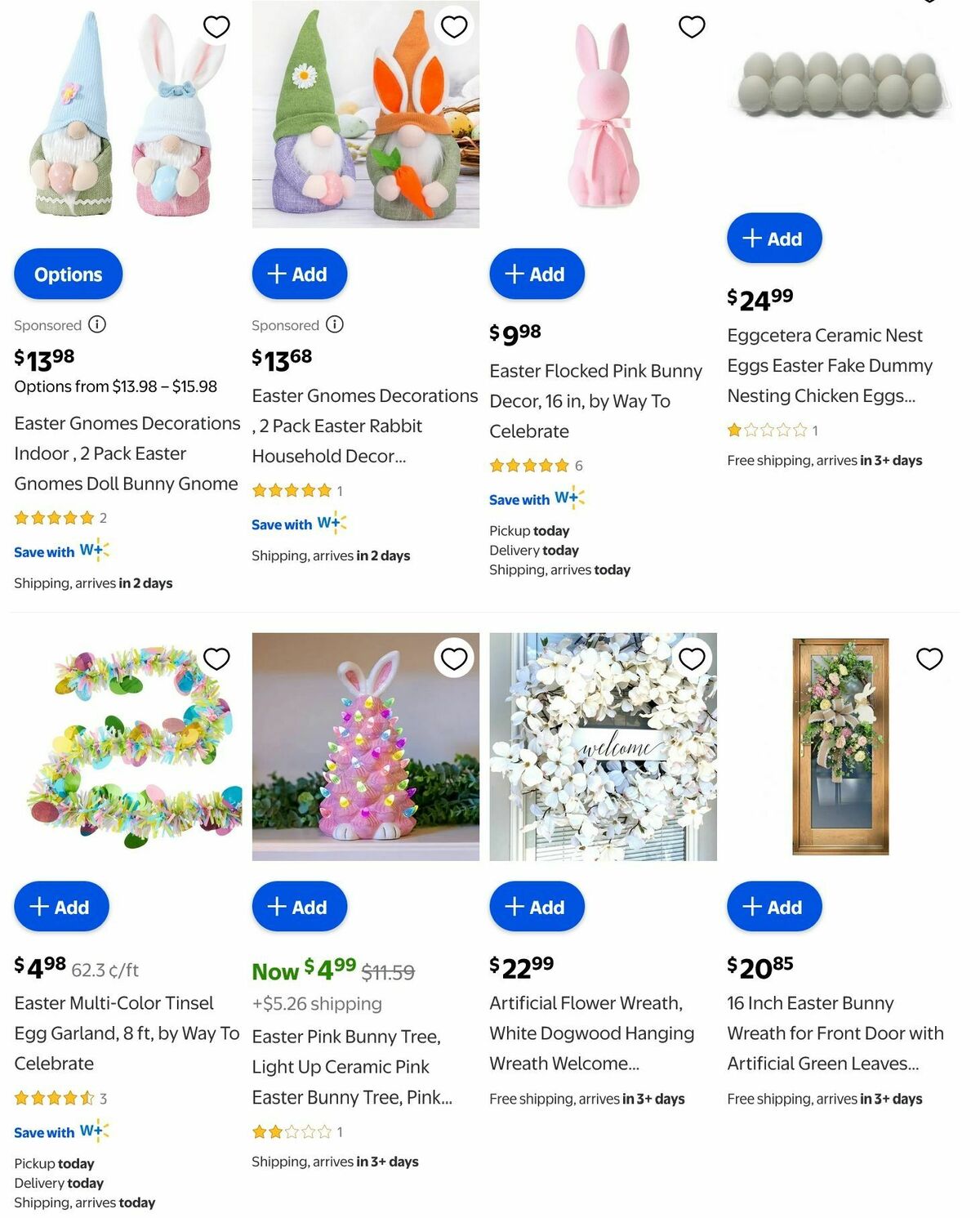Click the heart icon on the white dogwood wreath
Screen dimensions: 980x1218
(x=691, y=658)
